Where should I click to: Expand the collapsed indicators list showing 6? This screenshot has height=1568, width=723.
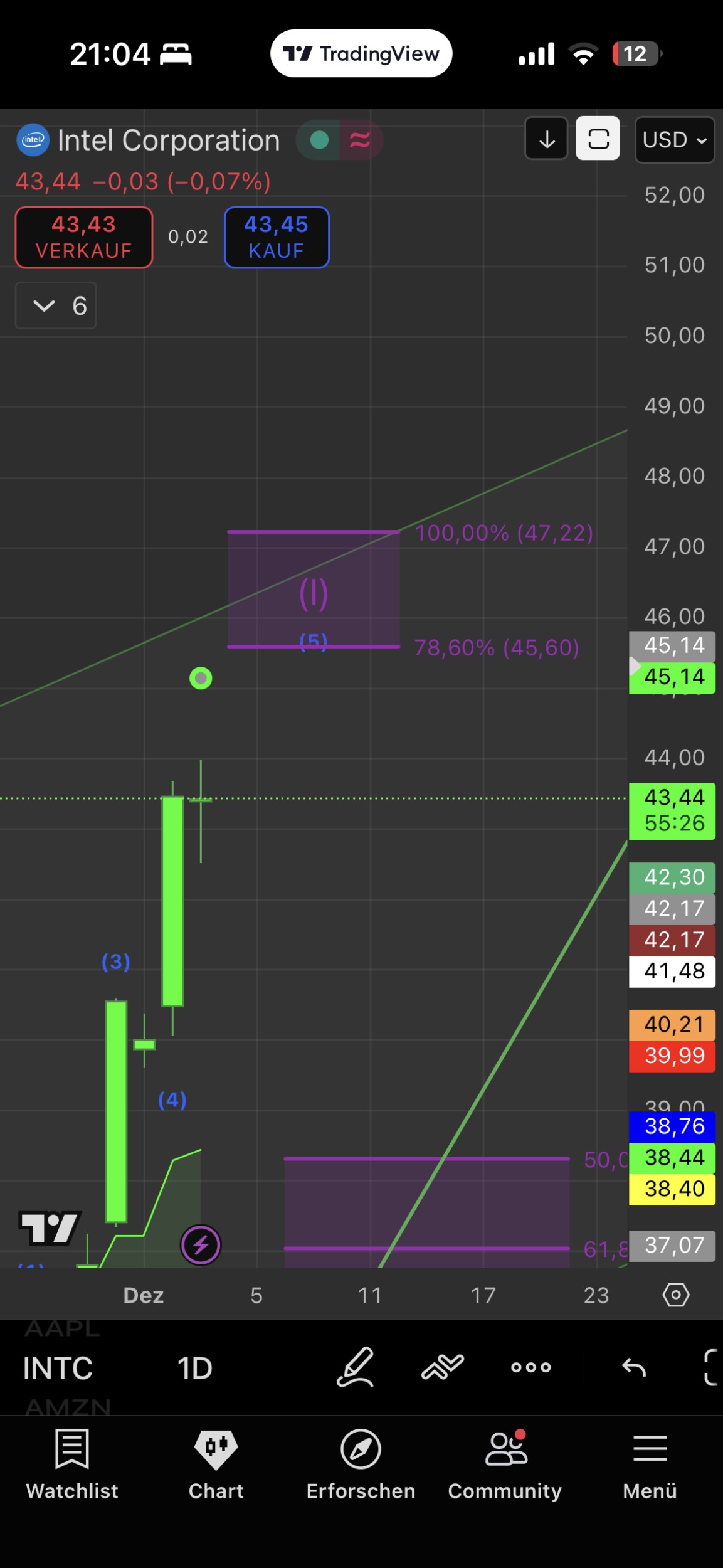click(x=56, y=306)
